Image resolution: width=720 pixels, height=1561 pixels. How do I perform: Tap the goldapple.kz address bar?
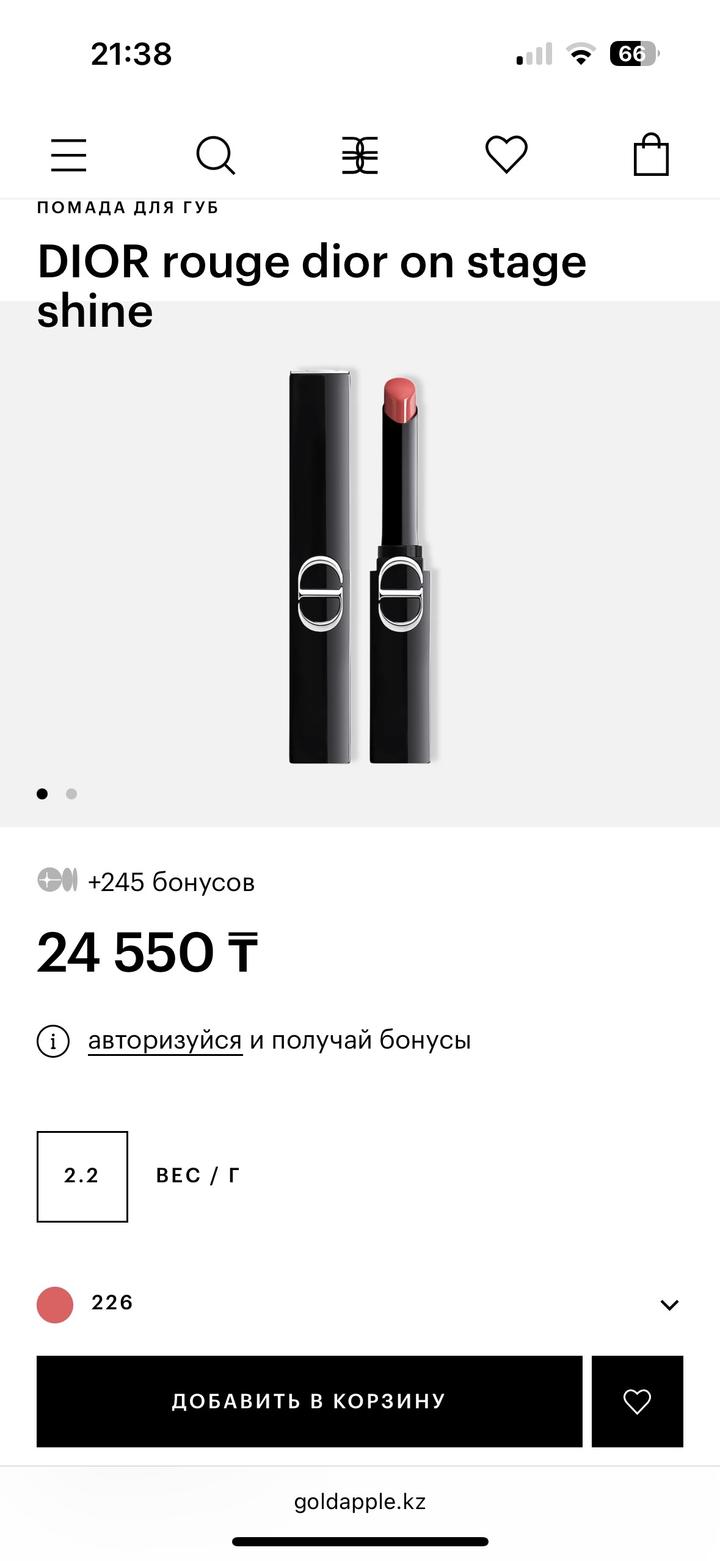[360, 1501]
